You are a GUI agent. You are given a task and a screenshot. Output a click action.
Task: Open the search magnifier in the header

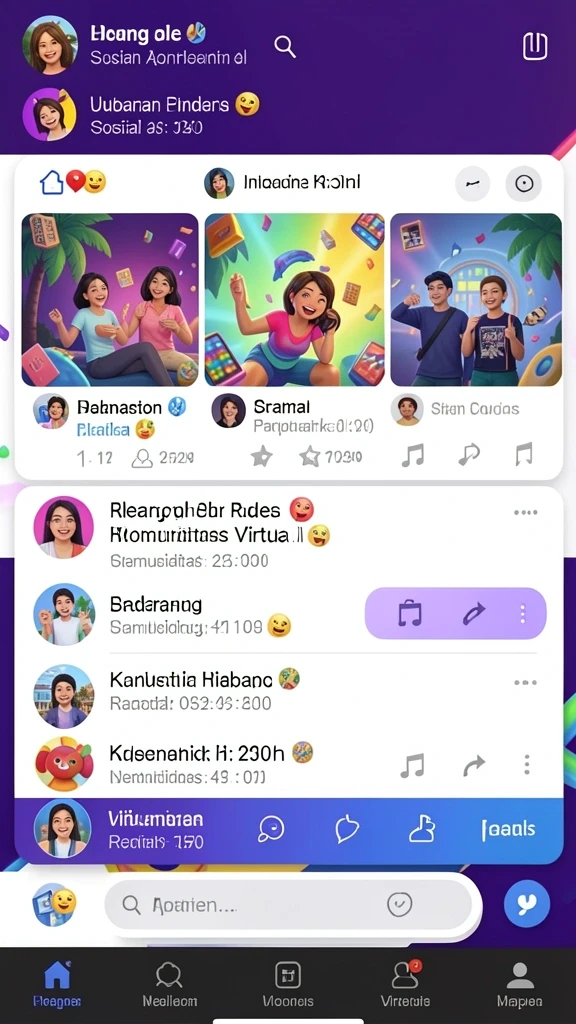(285, 47)
